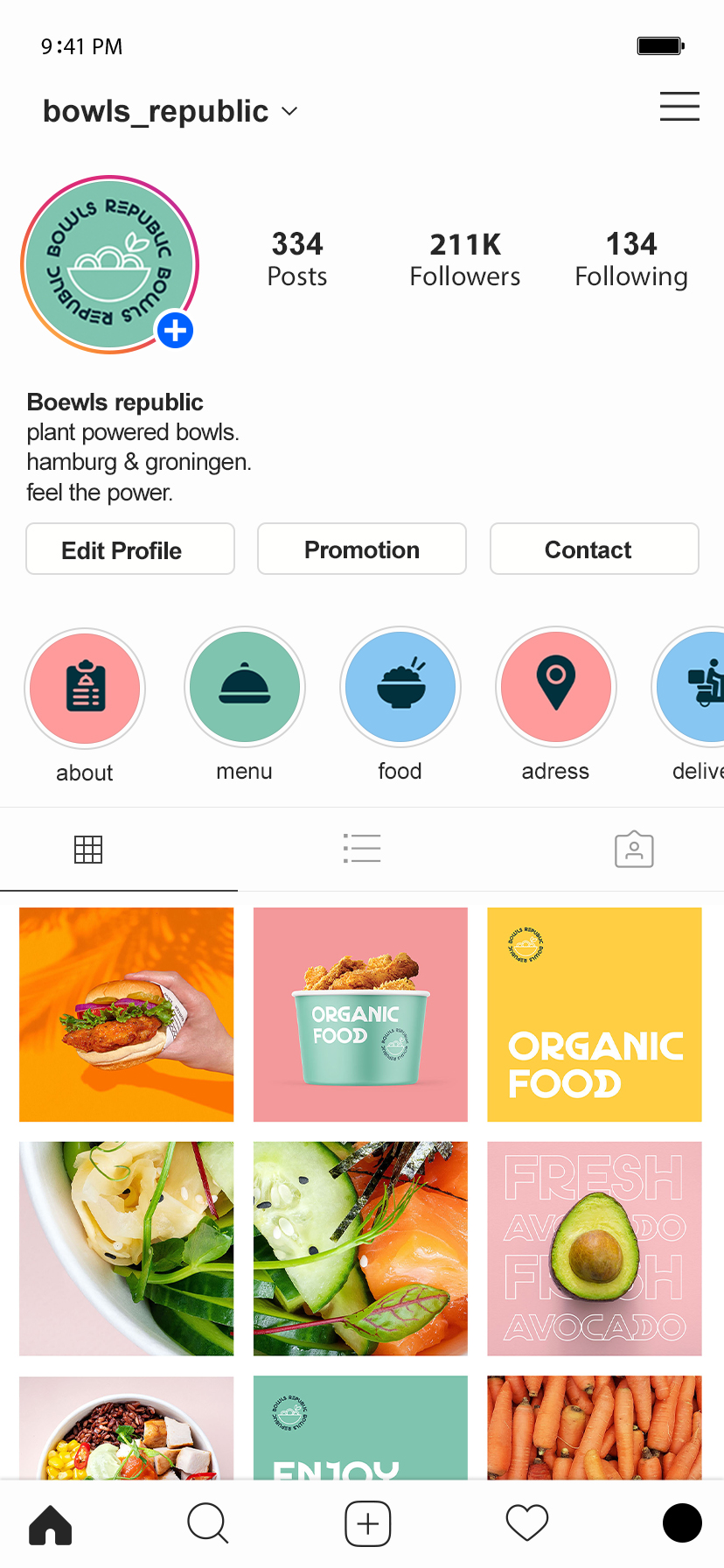View the Fresh Avocado post
This screenshot has width=724, height=1568.
pyautogui.click(x=595, y=1249)
